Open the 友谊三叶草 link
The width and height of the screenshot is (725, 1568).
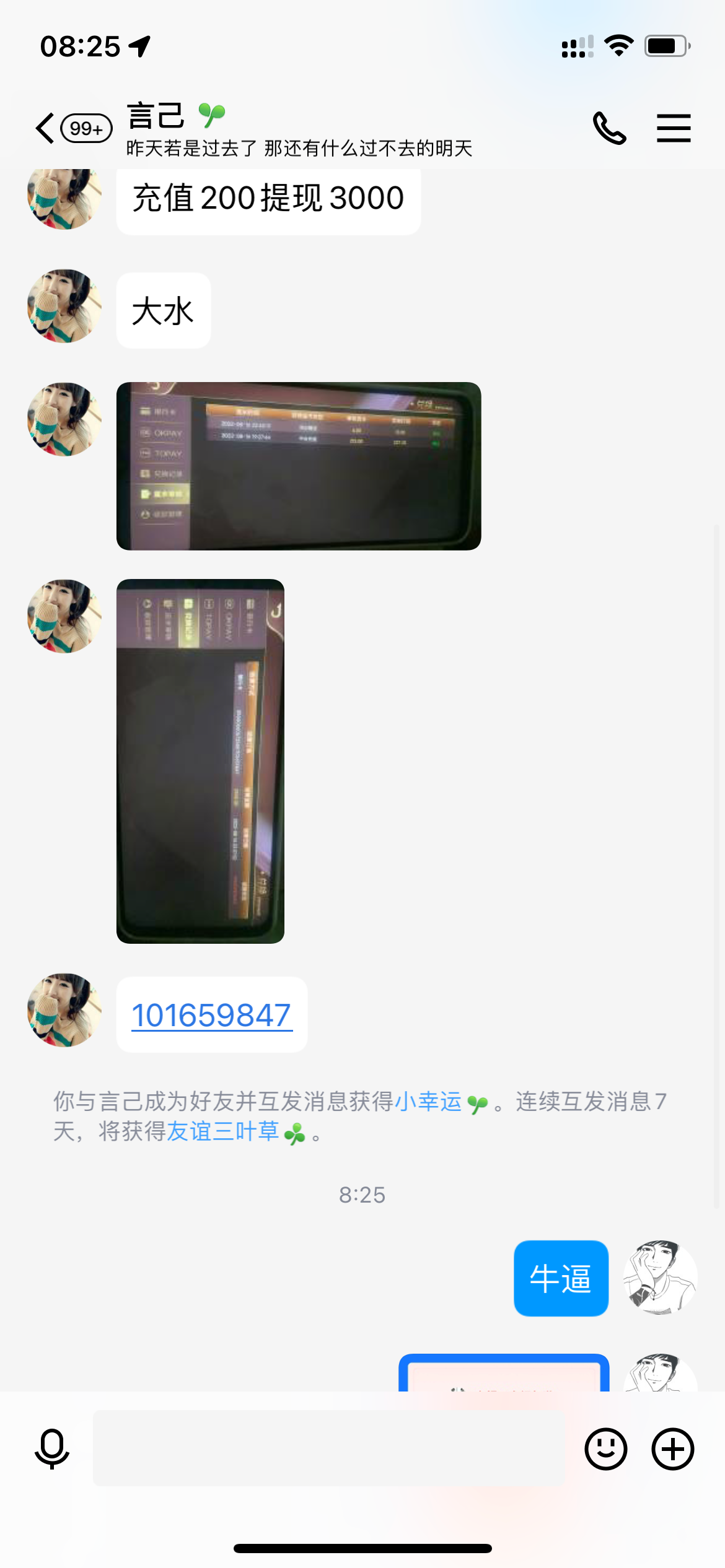223,1131
